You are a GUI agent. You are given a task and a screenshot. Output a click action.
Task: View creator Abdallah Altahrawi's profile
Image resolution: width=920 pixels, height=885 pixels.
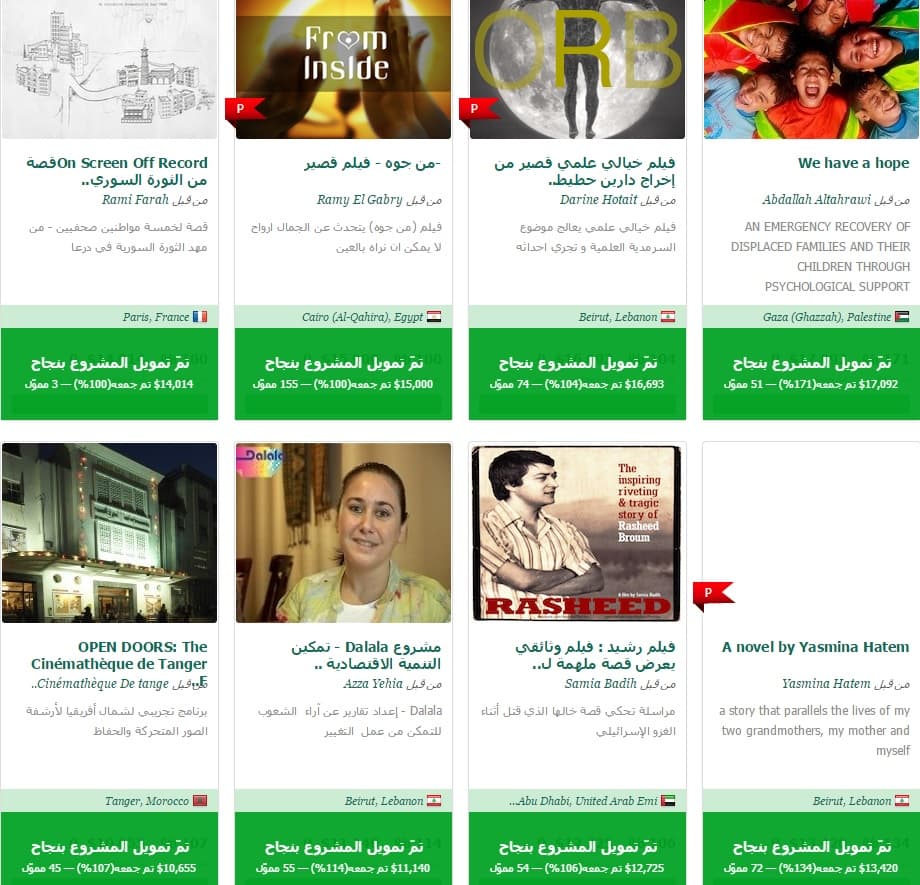(815, 200)
